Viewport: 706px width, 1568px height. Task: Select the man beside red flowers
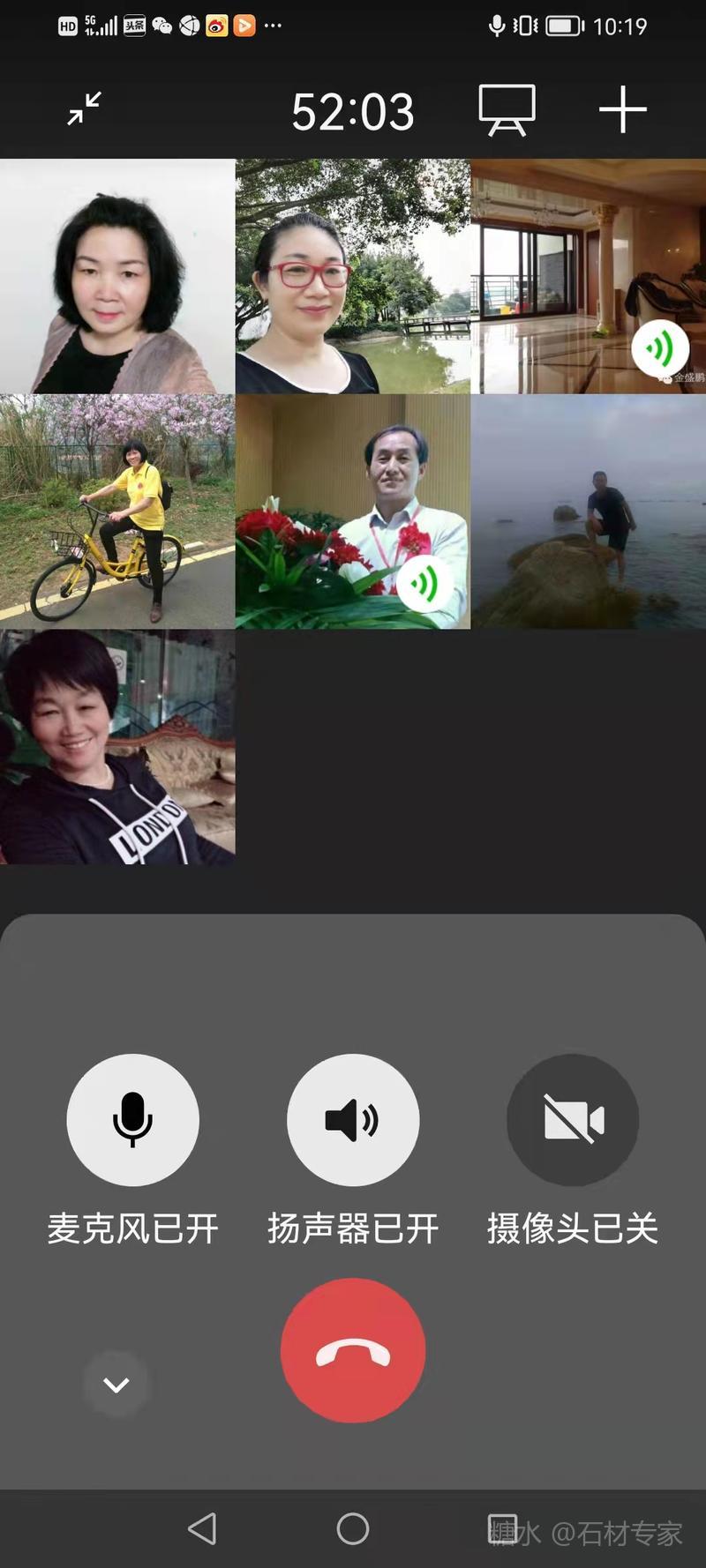(x=353, y=511)
